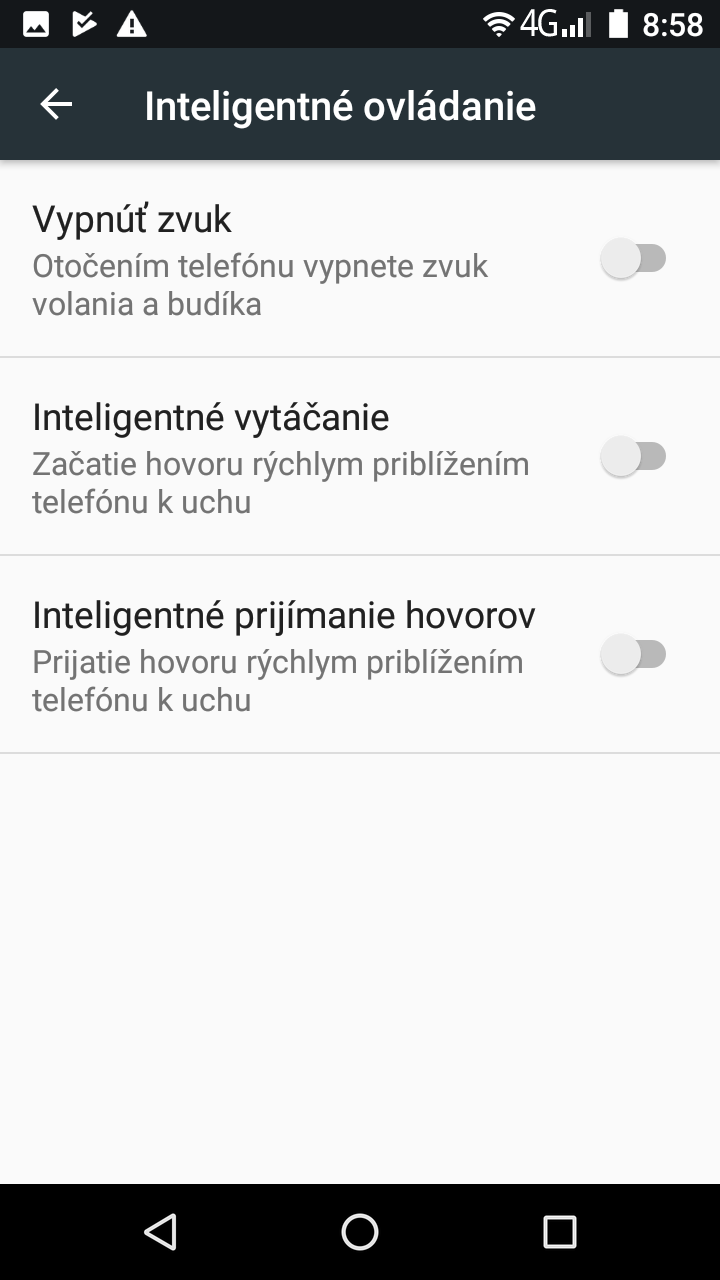
Task: Go back using the top-left arrow
Action: click(56, 104)
